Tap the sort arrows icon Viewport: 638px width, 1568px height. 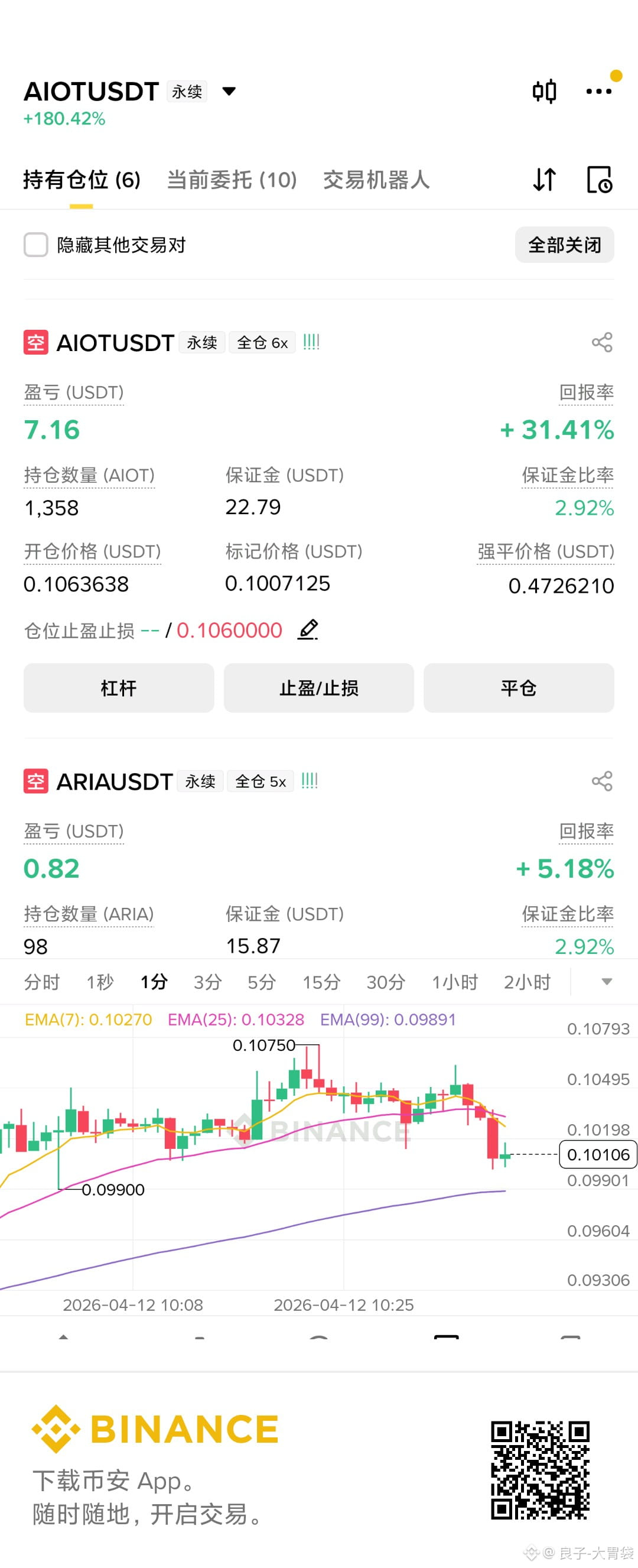[x=544, y=180]
